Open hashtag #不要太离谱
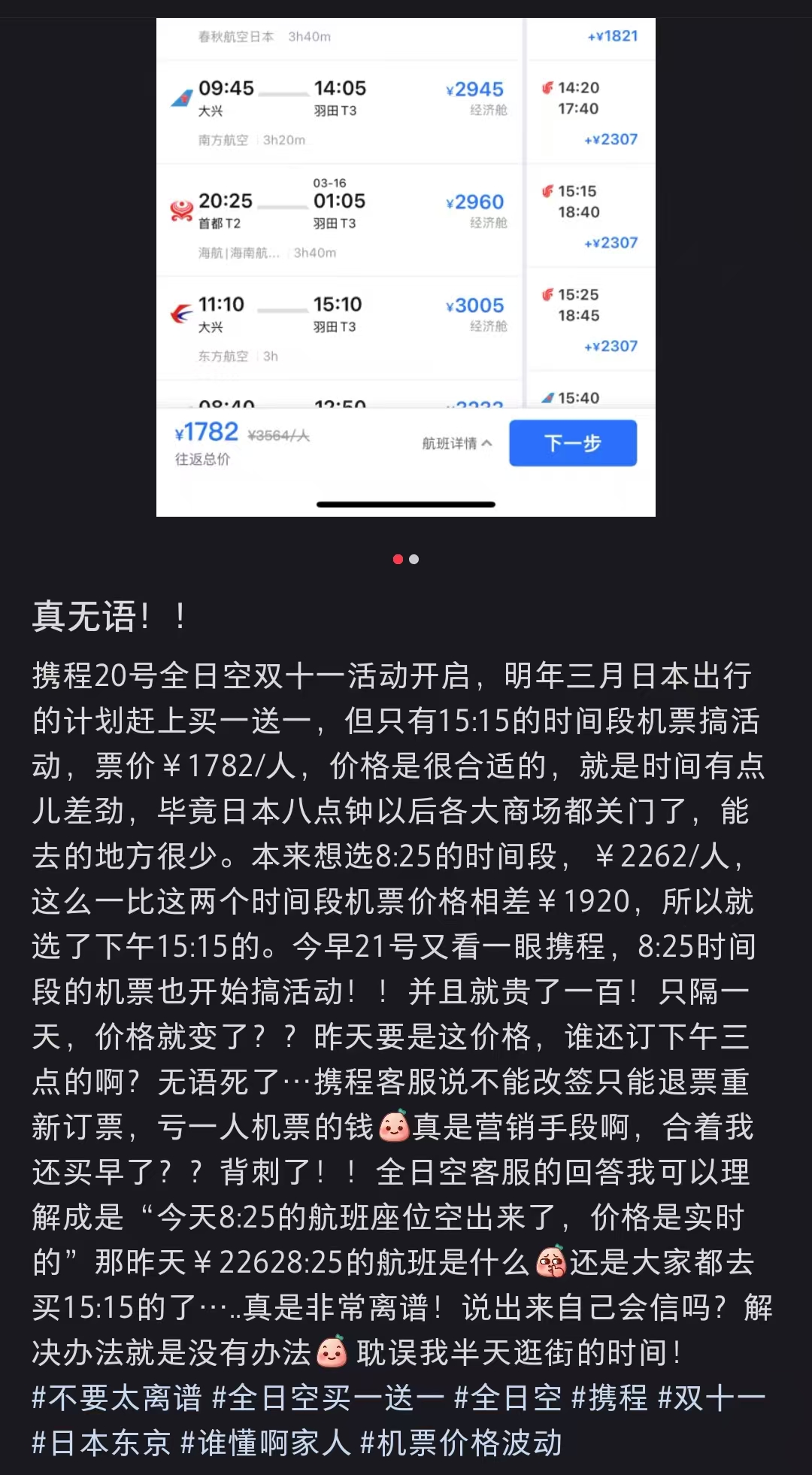 point(117,1398)
